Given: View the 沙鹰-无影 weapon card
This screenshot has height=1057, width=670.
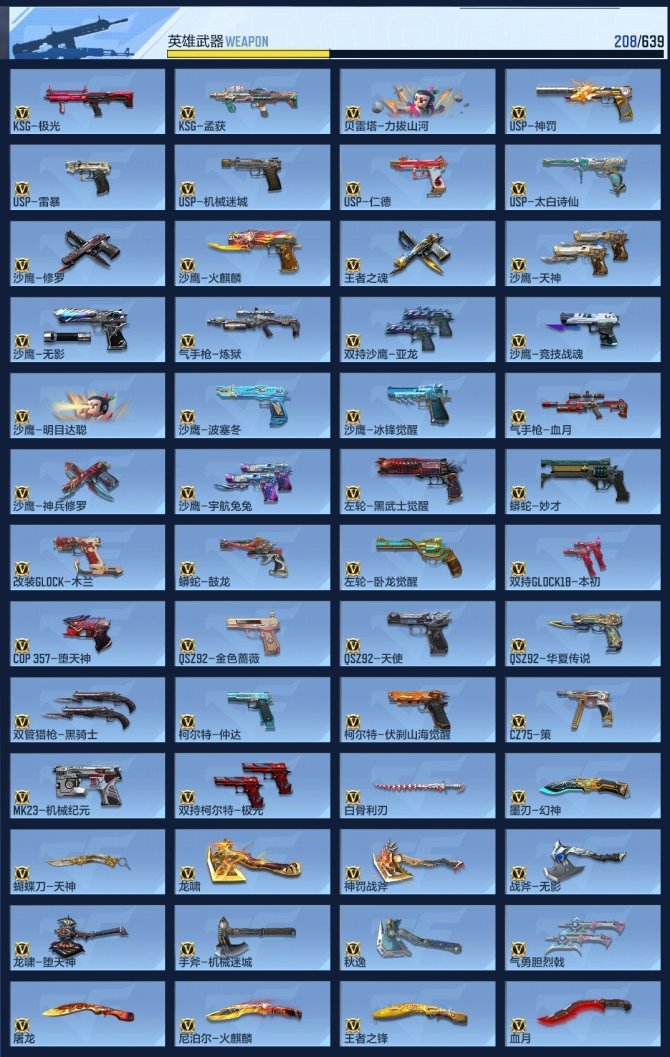Looking at the screenshot, I should coord(87,329).
